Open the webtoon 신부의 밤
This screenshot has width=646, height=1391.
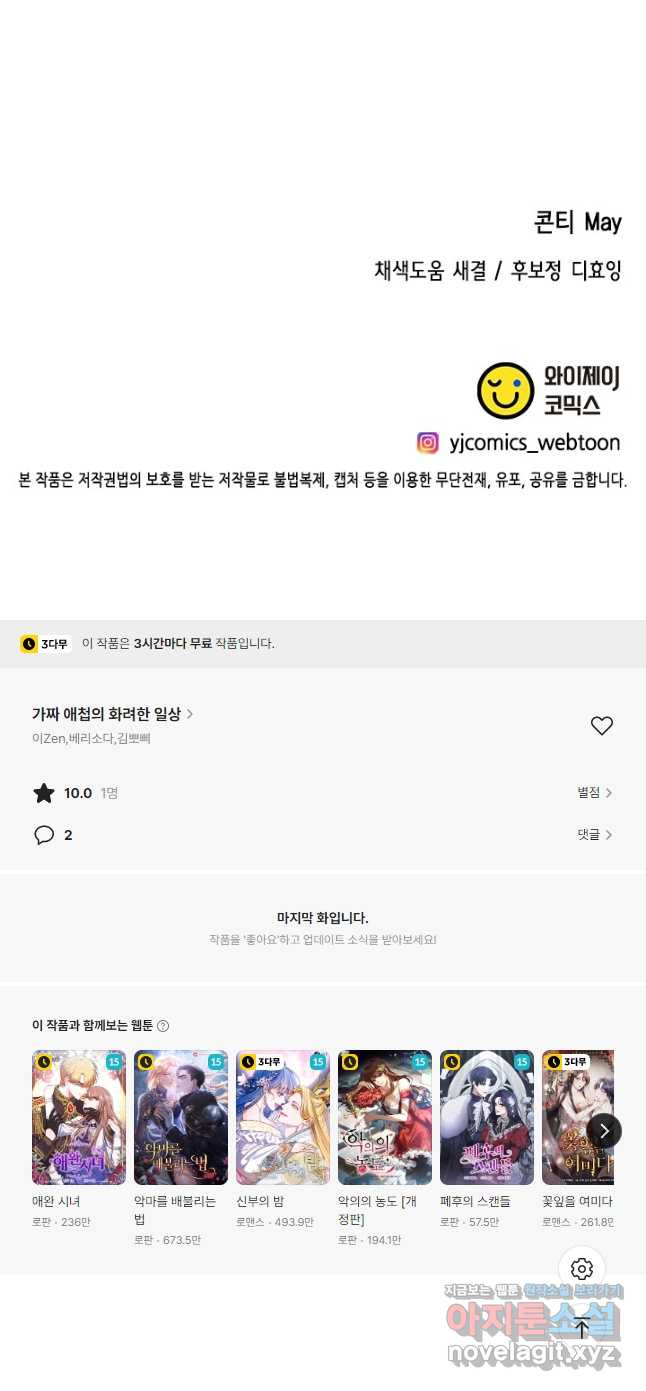(283, 1117)
